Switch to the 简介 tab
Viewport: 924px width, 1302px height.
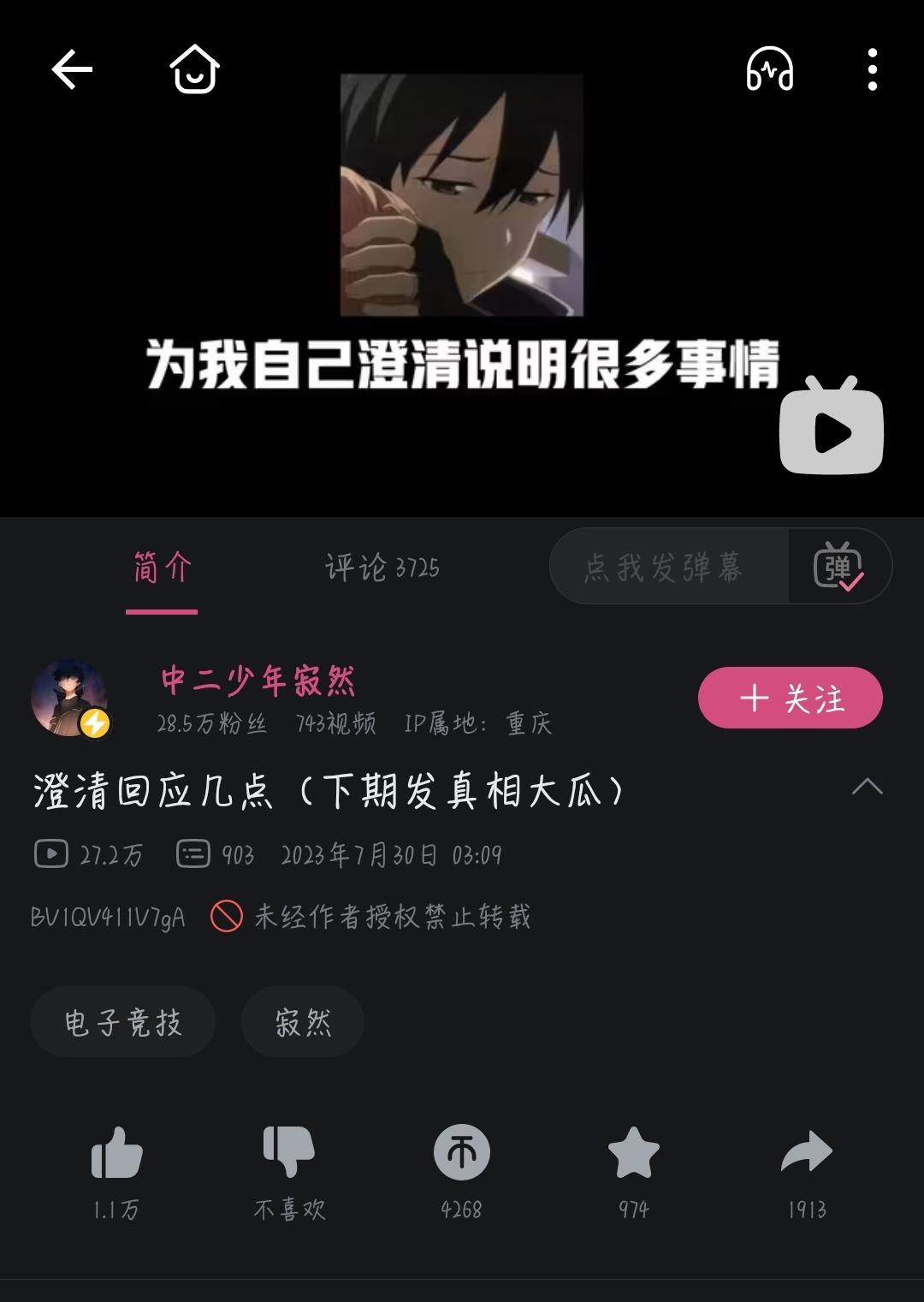(162, 568)
